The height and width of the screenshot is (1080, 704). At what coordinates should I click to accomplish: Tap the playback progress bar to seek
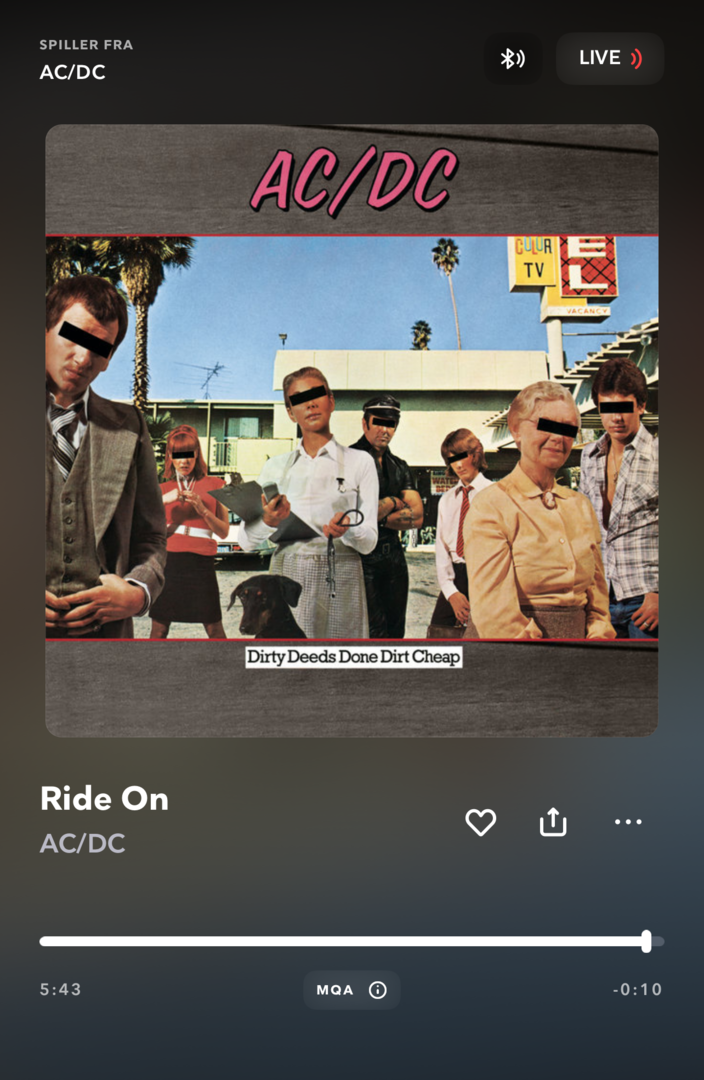click(350, 941)
